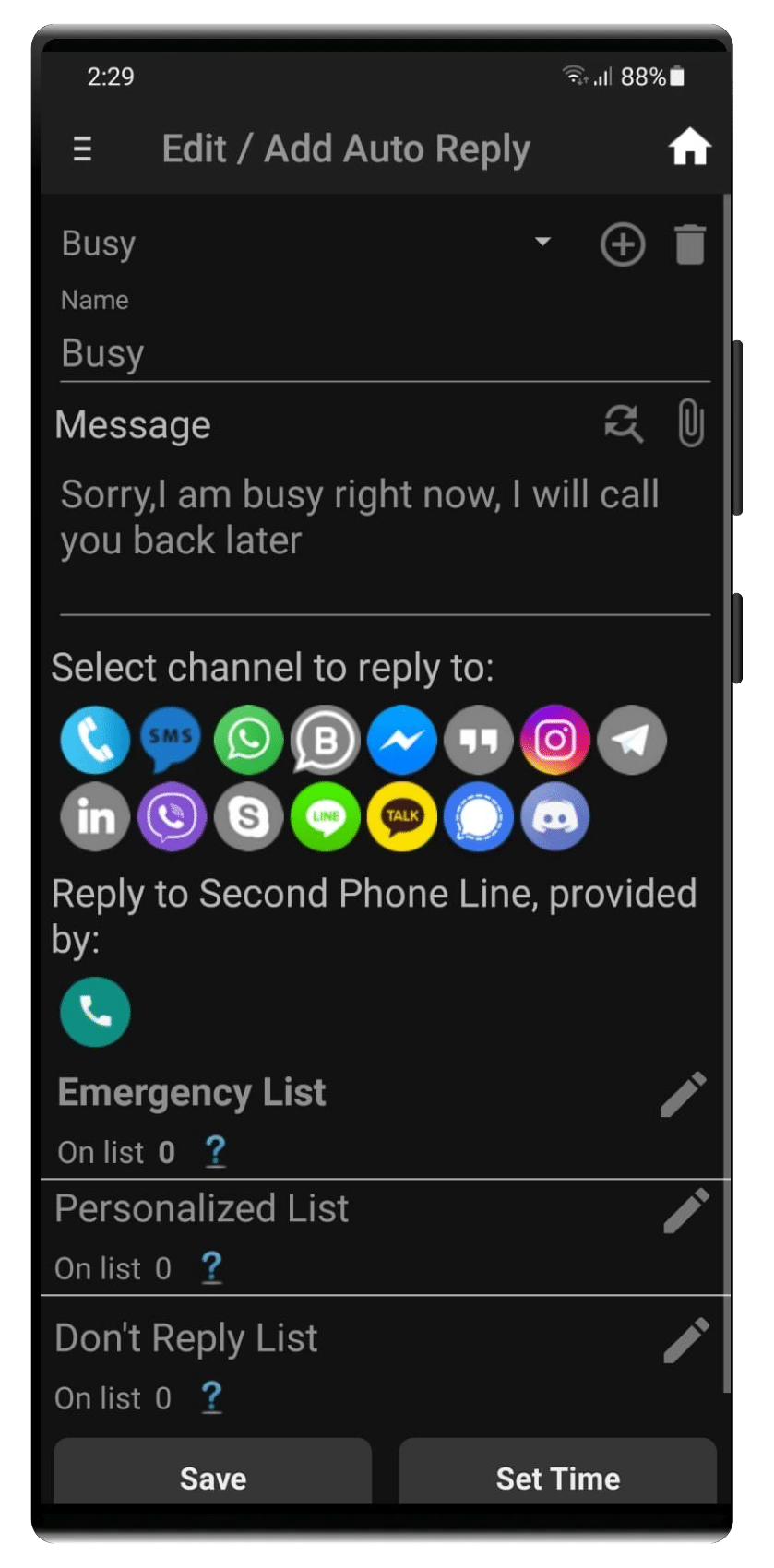The width and height of the screenshot is (774, 1568).
Task: Select the Telegram channel
Action: click(x=631, y=740)
